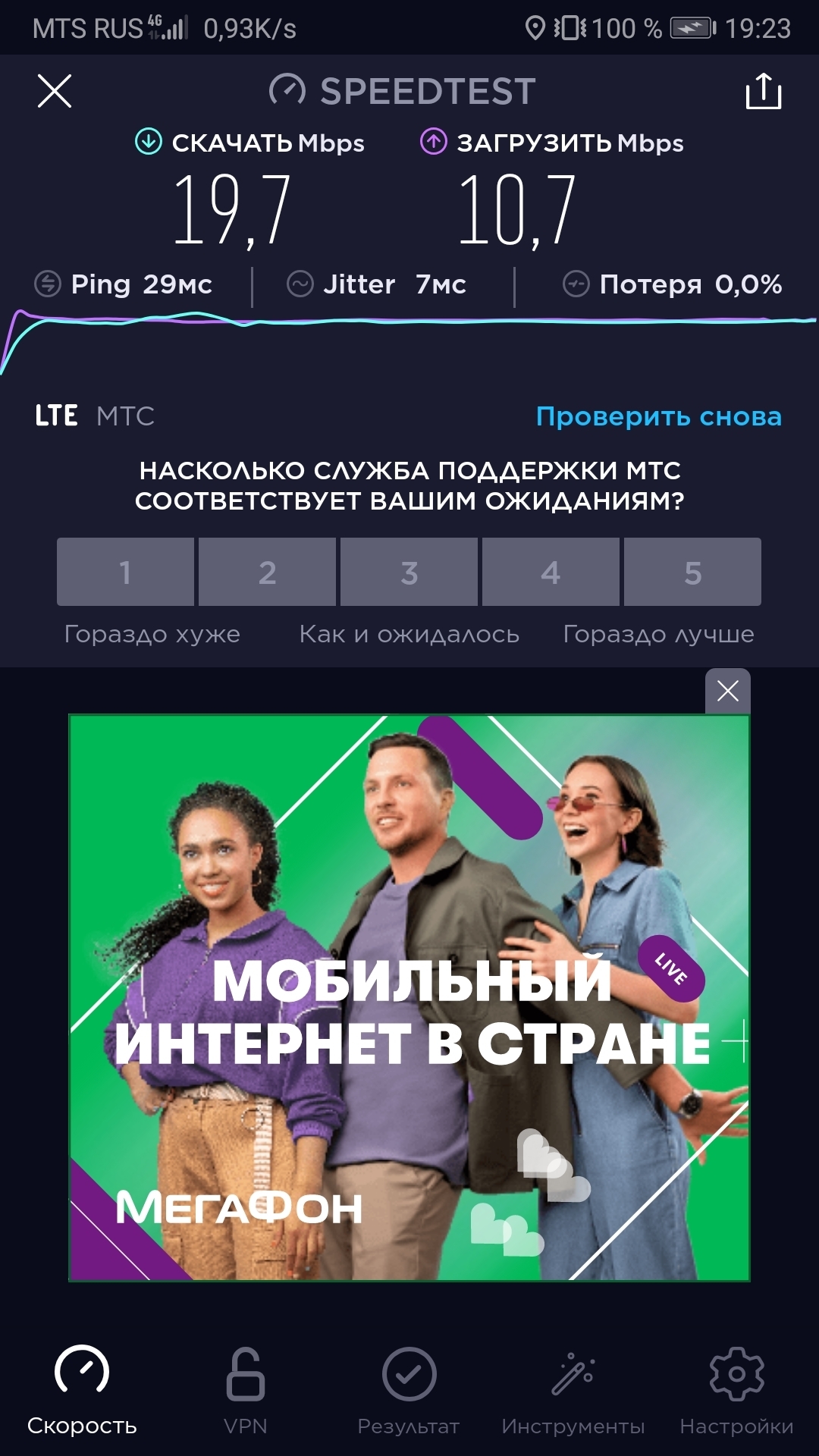
Task: Choose rating 4 for MTS support
Action: click(551, 572)
